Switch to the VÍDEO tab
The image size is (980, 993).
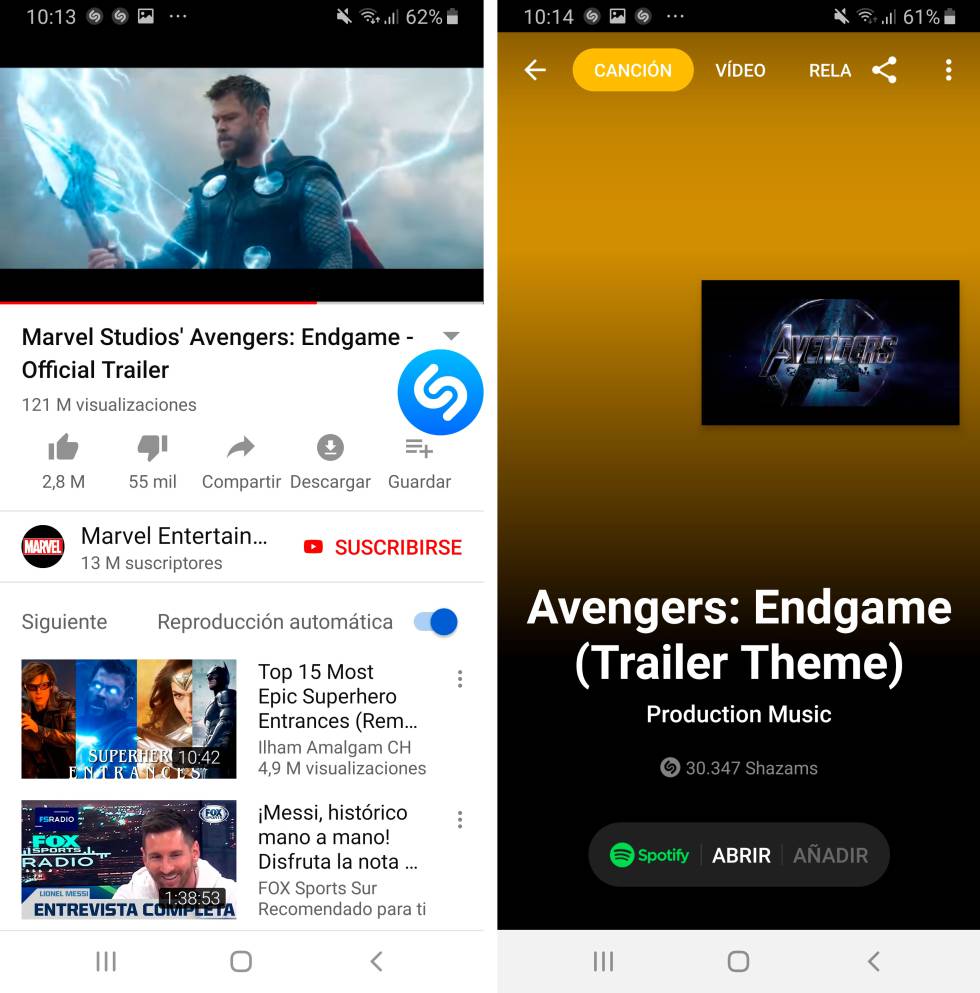coord(740,70)
